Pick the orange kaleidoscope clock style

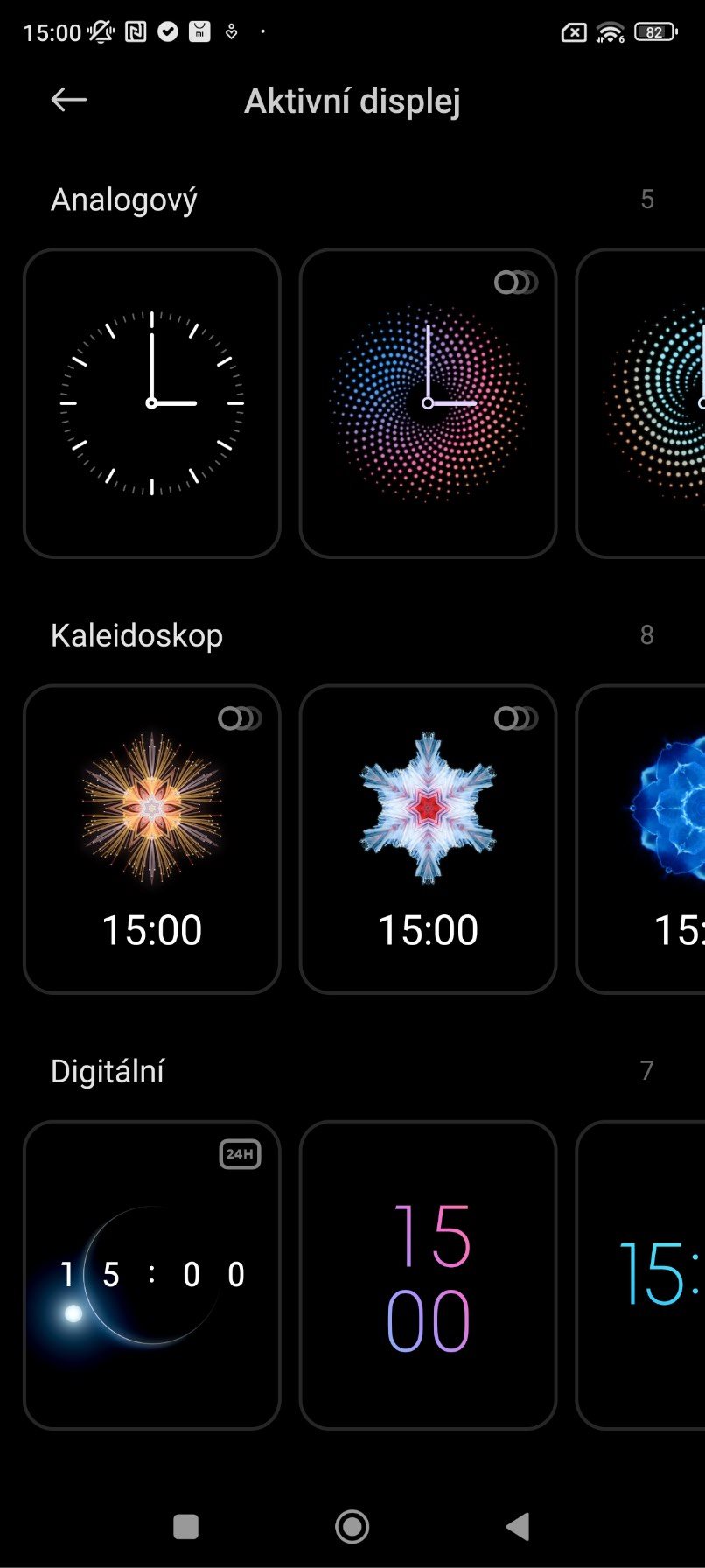pyautogui.click(x=152, y=839)
